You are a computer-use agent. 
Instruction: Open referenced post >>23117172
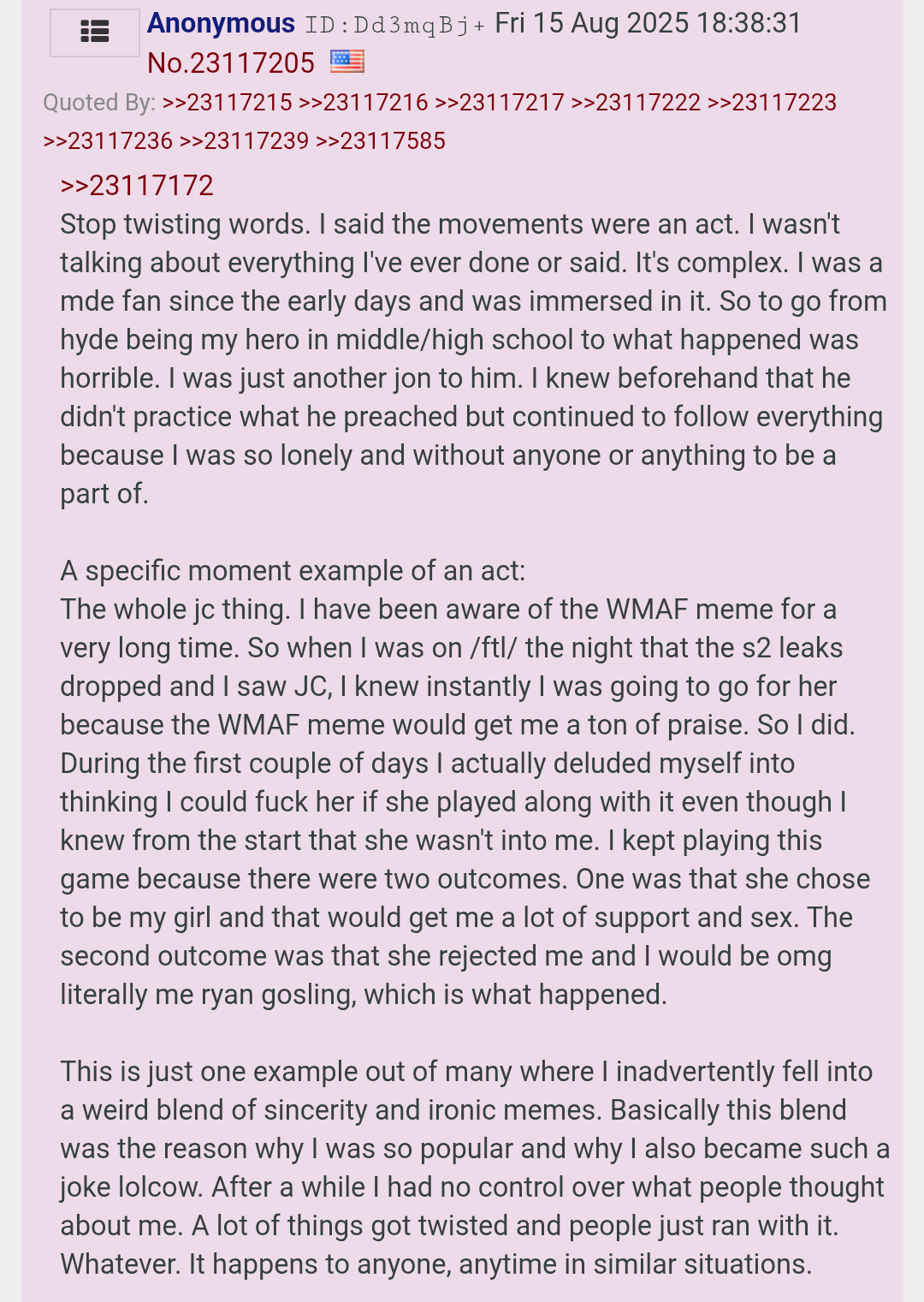click(x=137, y=186)
